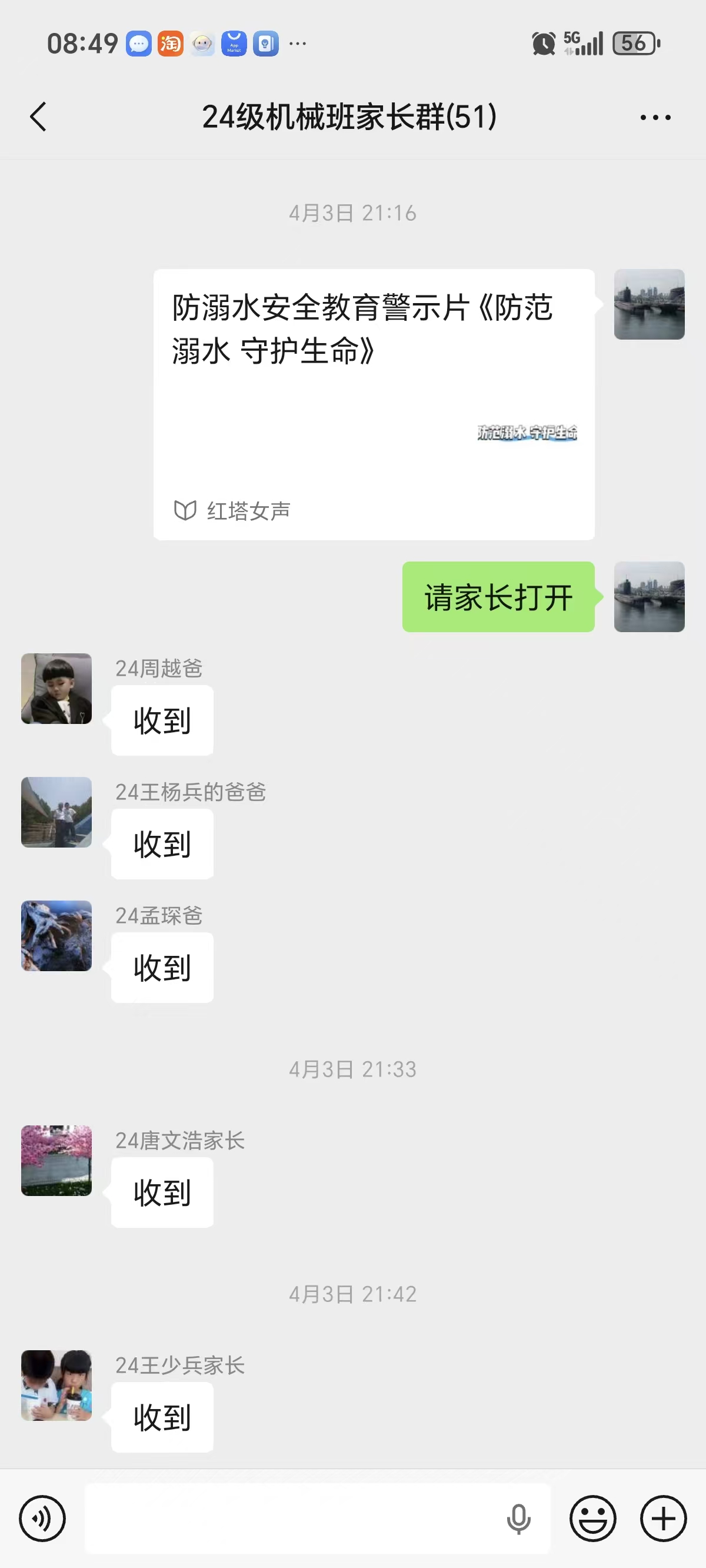Focus the message text field
Viewport: 706px width, 1568px height.
(292, 1518)
